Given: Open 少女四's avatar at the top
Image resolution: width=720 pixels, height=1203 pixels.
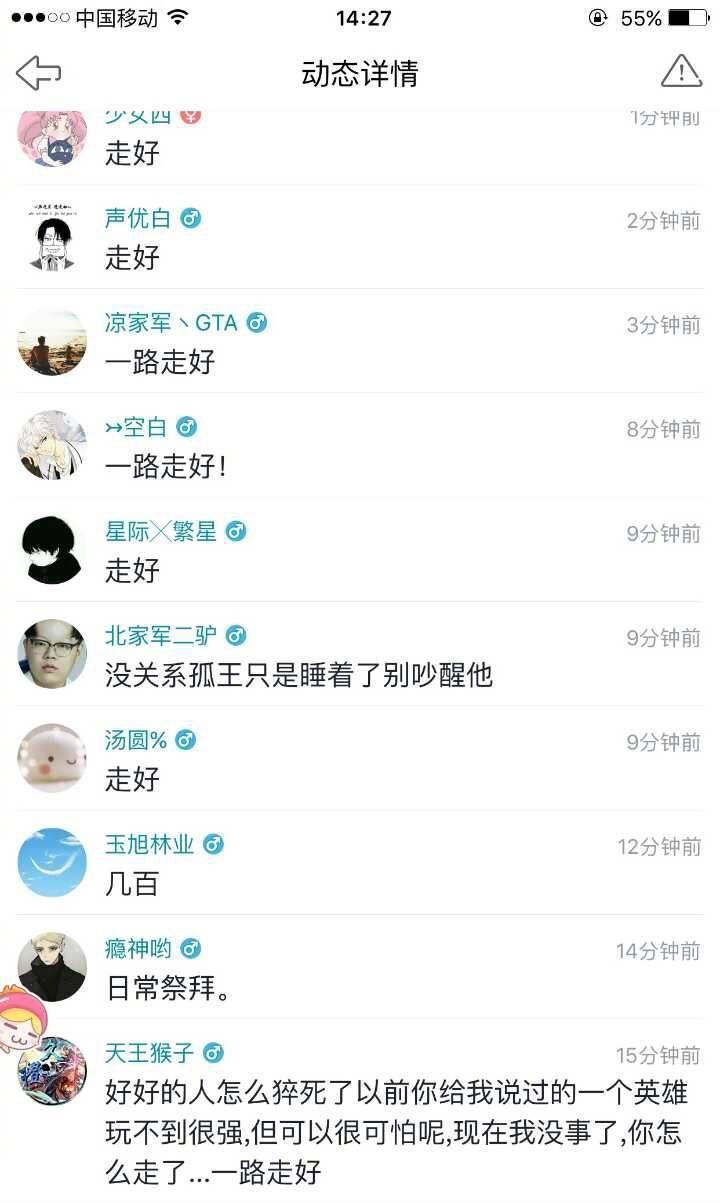Looking at the screenshot, I should tap(52, 135).
